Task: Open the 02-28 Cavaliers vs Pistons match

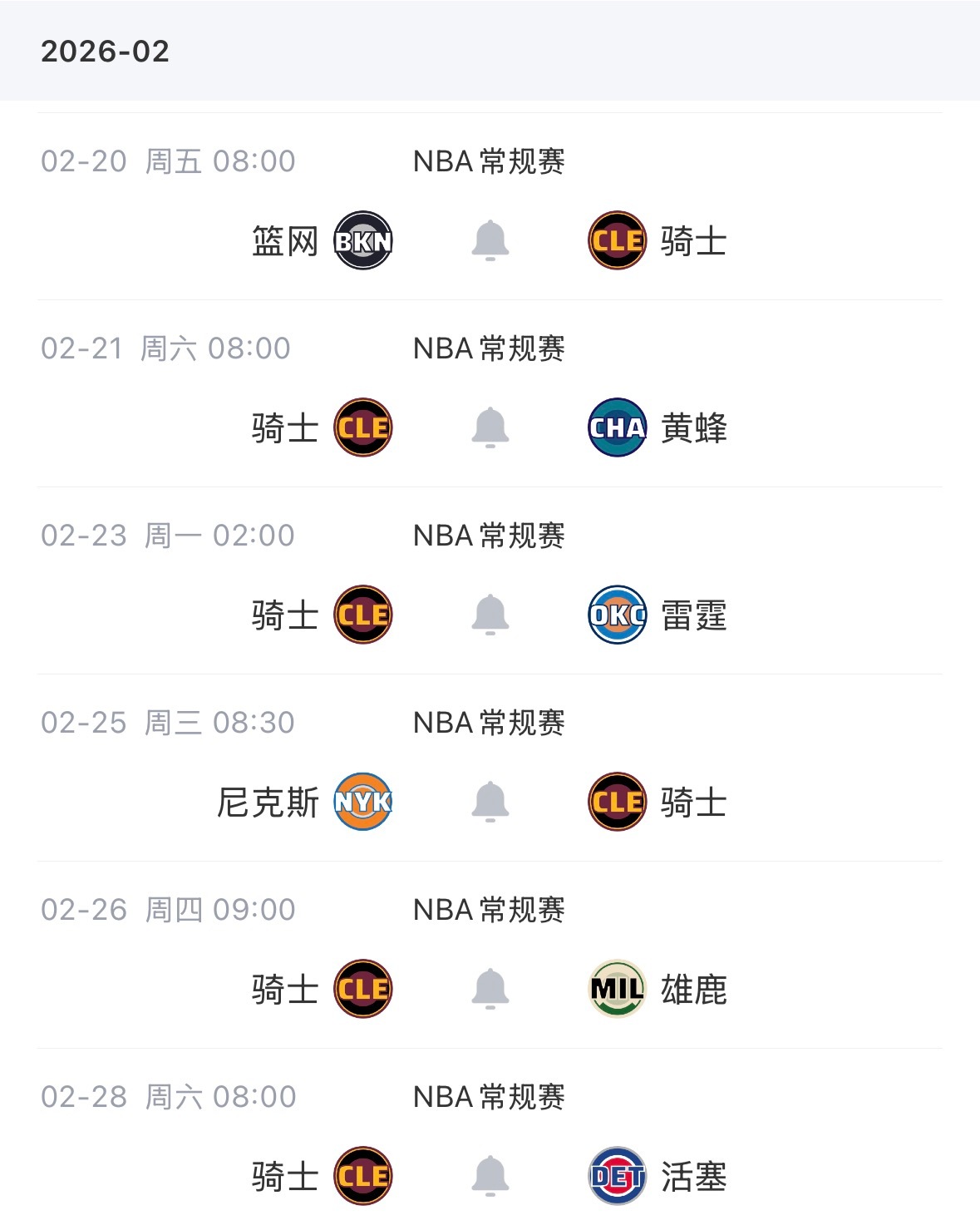Action: pyautogui.click(x=490, y=1137)
